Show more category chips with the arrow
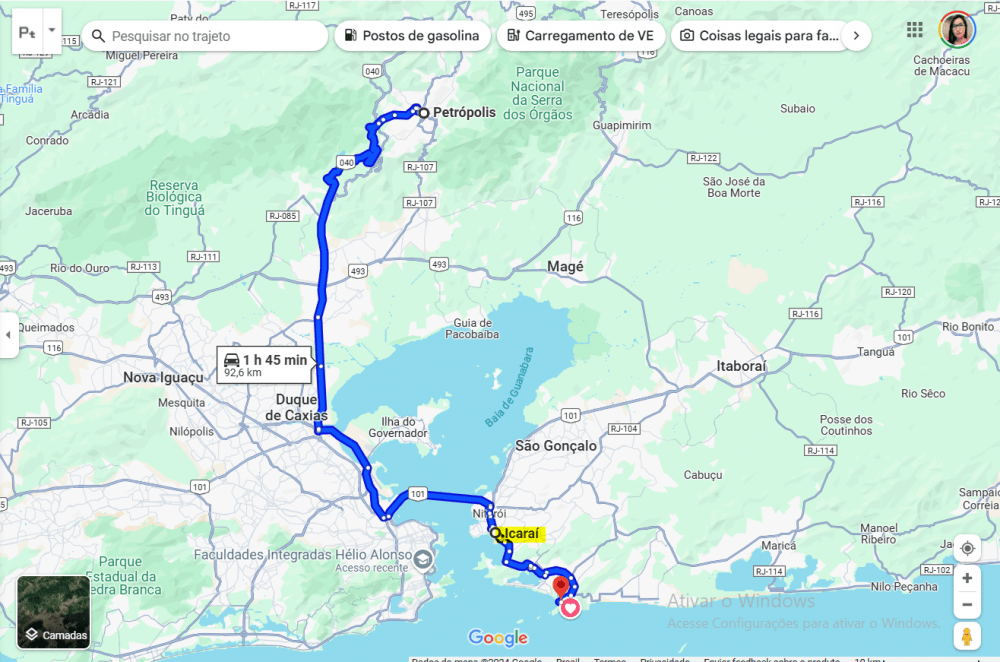Viewport: 1000px width, 662px height. click(x=856, y=36)
